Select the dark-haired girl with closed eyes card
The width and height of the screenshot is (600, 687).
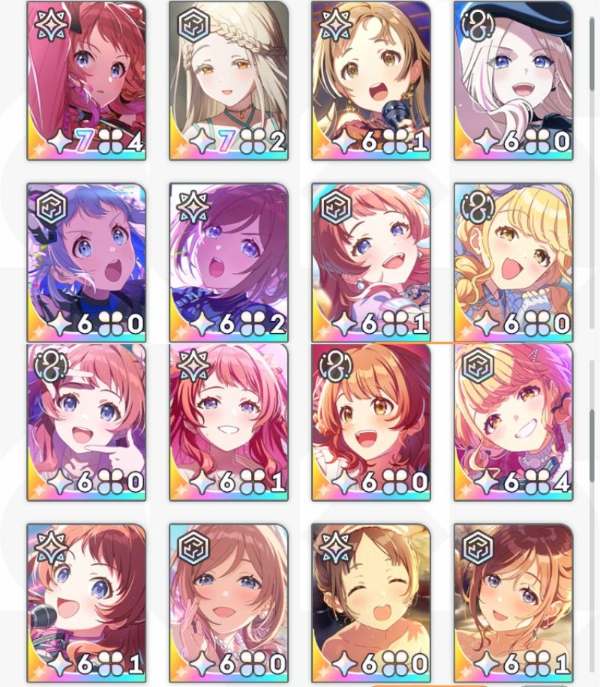(372, 600)
